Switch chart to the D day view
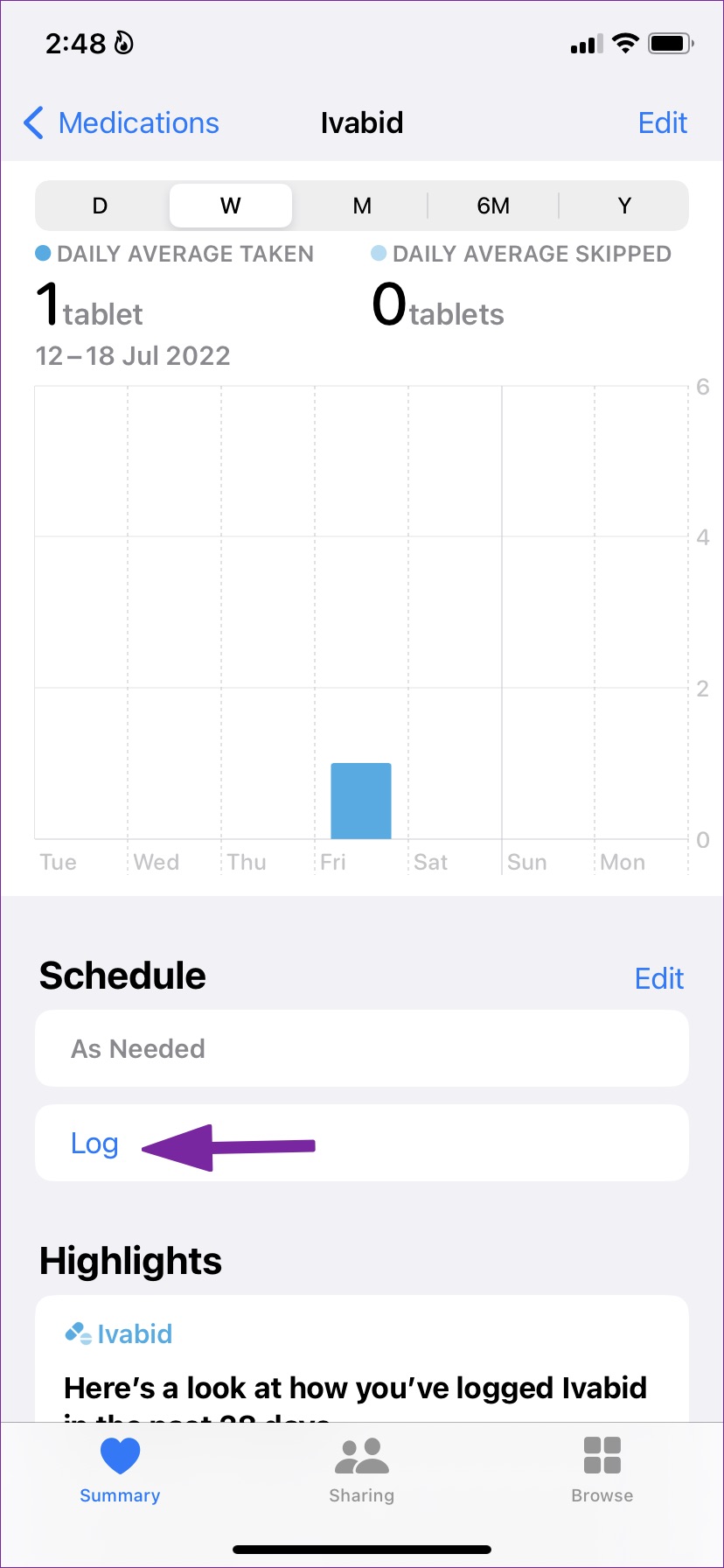The image size is (724, 1568). coord(101,206)
